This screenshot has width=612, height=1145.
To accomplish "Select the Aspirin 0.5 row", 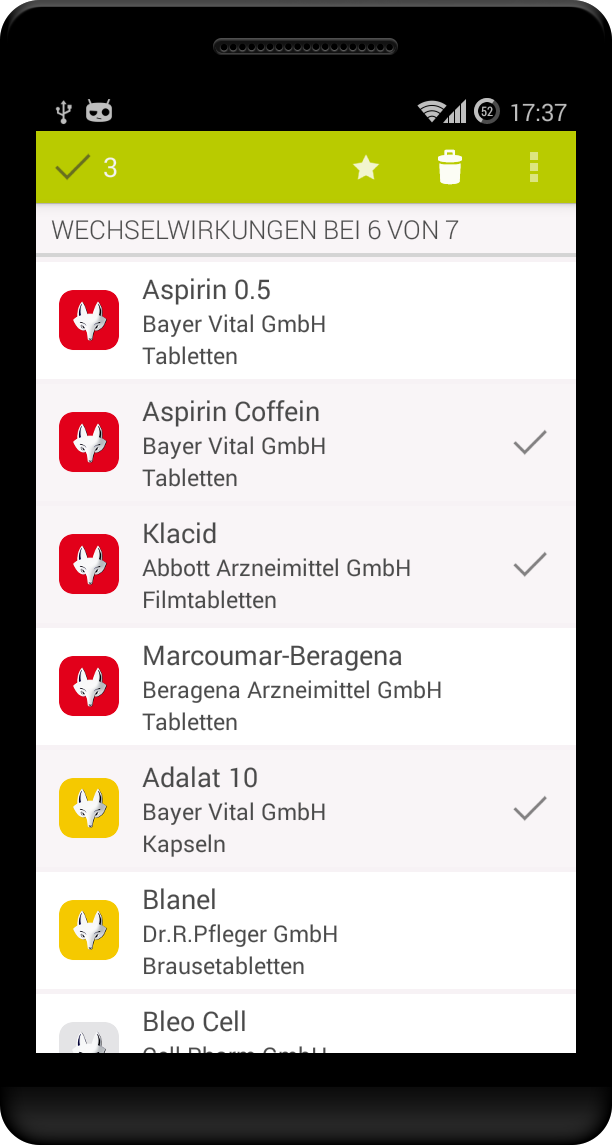I will pyautogui.click(x=305, y=322).
